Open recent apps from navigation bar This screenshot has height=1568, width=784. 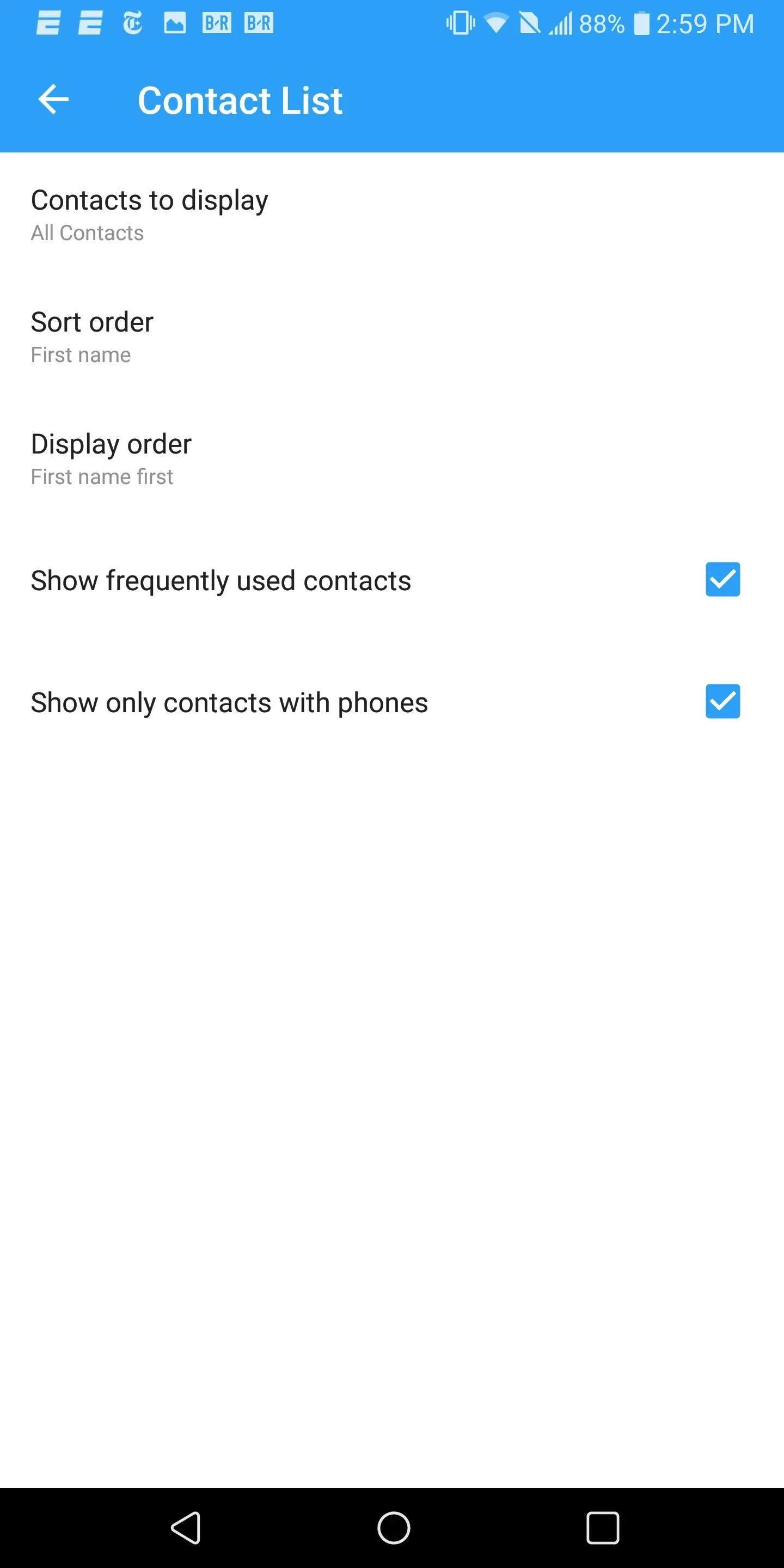[603, 1528]
